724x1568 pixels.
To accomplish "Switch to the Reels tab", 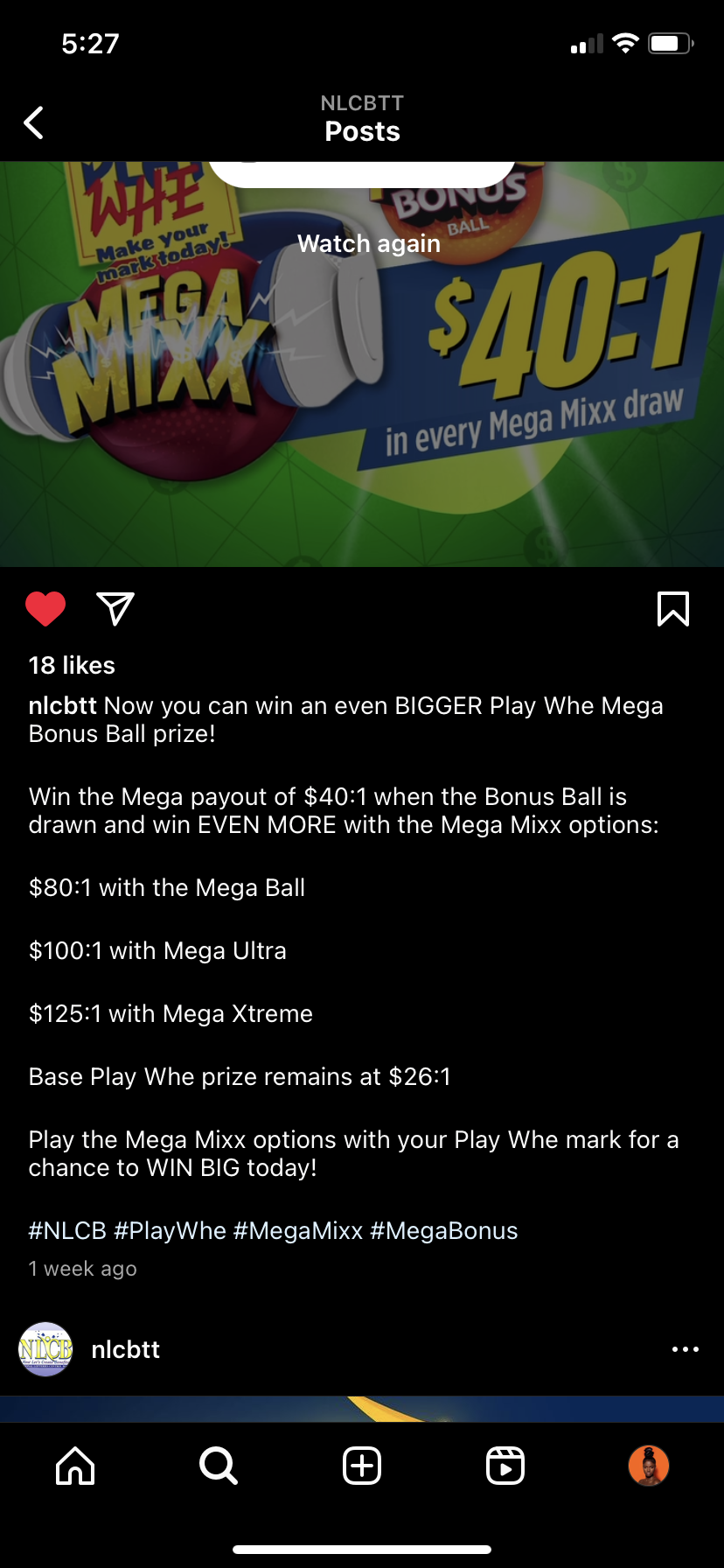I will point(505,1466).
